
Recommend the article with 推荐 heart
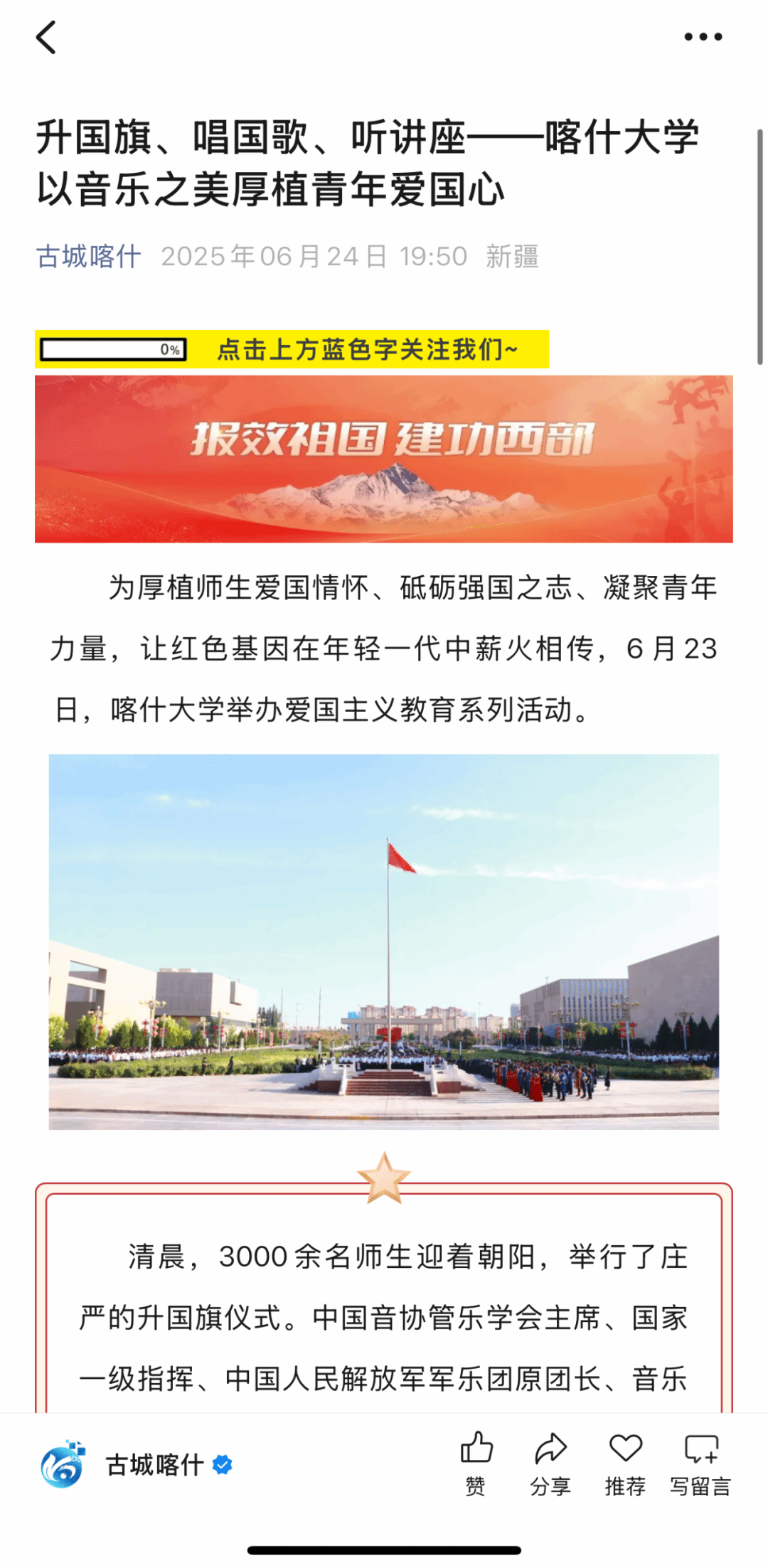point(625,1463)
